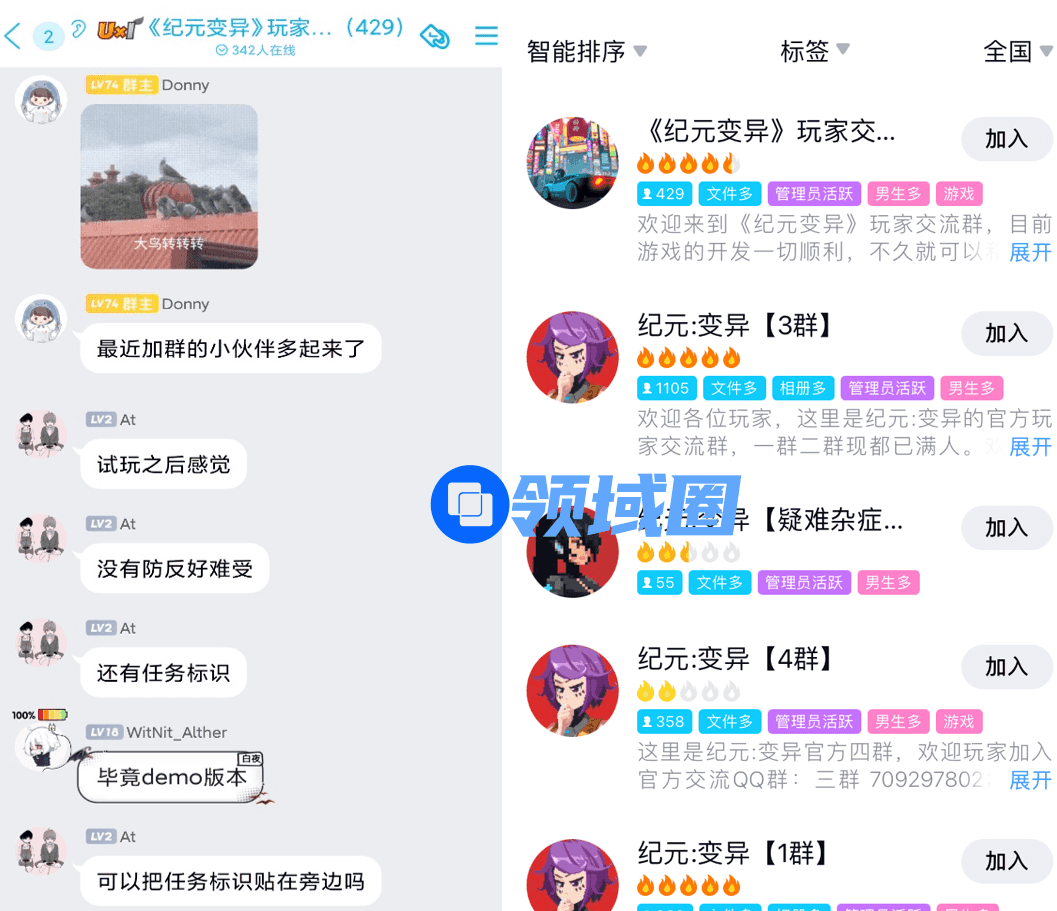Expand the 【4群】 group description
The image size is (1057, 911).
pyautogui.click(x=1030, y=779)
